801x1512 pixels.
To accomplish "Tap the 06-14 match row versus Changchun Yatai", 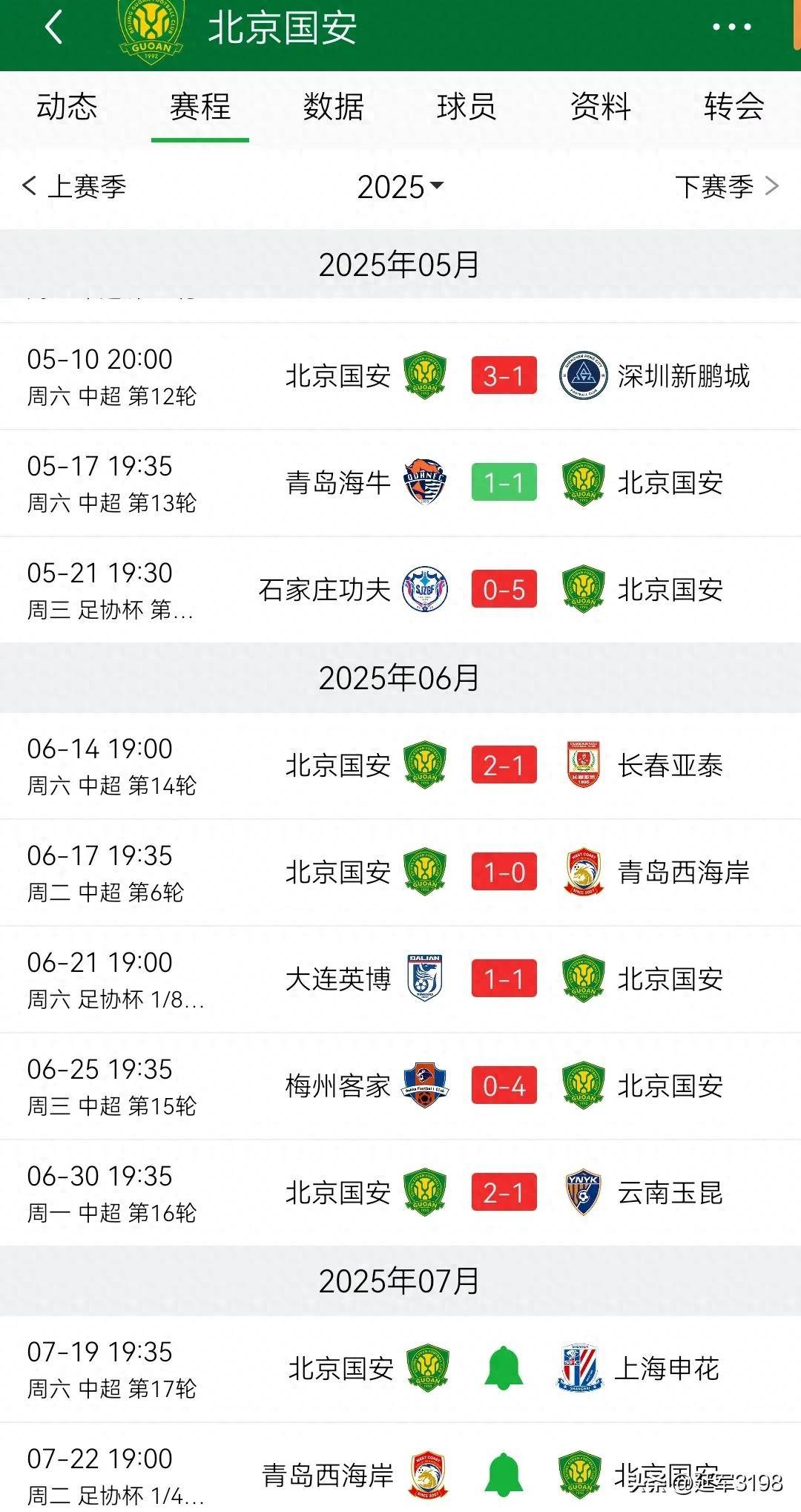I will [400, 766].
